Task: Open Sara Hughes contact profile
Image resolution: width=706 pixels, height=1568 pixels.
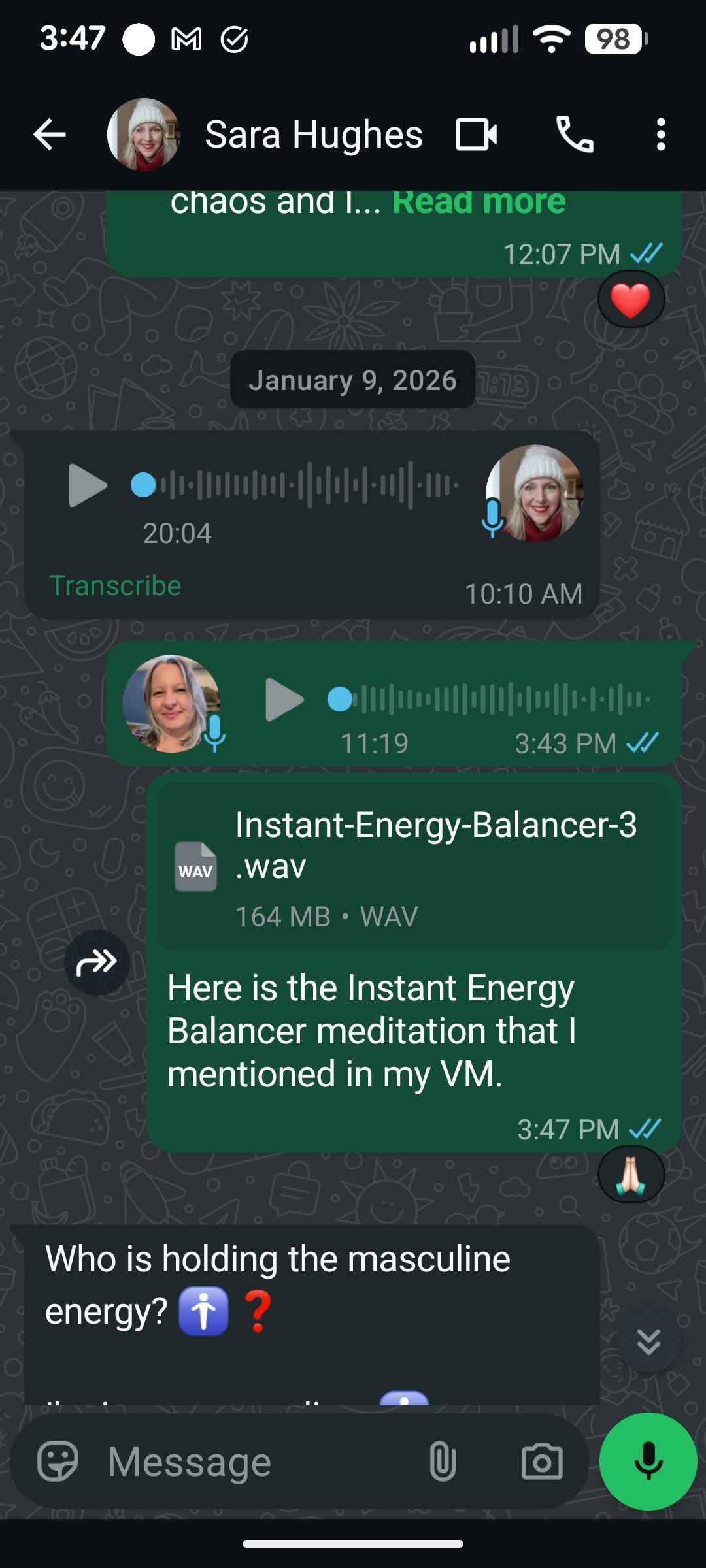Action: (x=312, y=135)
